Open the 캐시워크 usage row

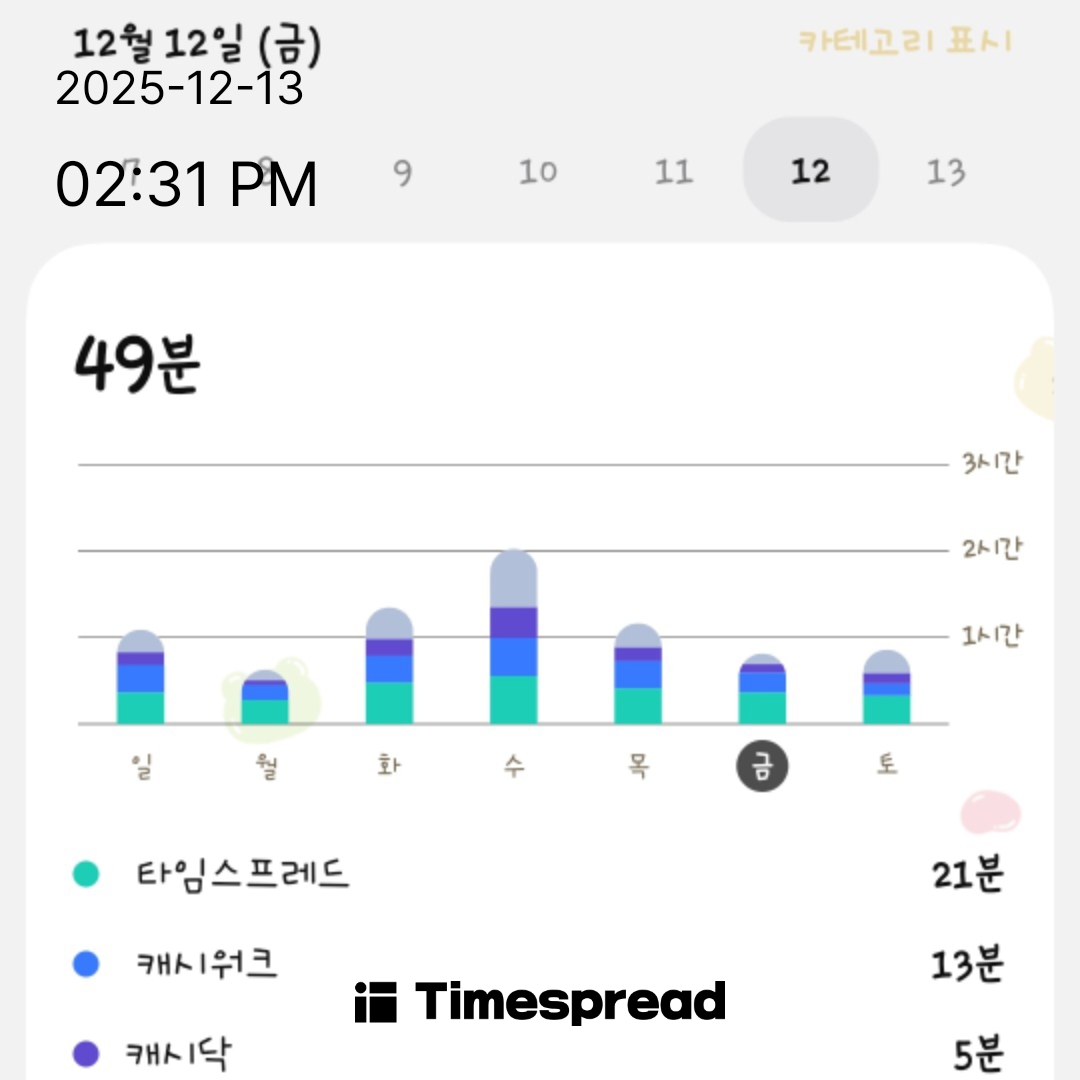540,965
